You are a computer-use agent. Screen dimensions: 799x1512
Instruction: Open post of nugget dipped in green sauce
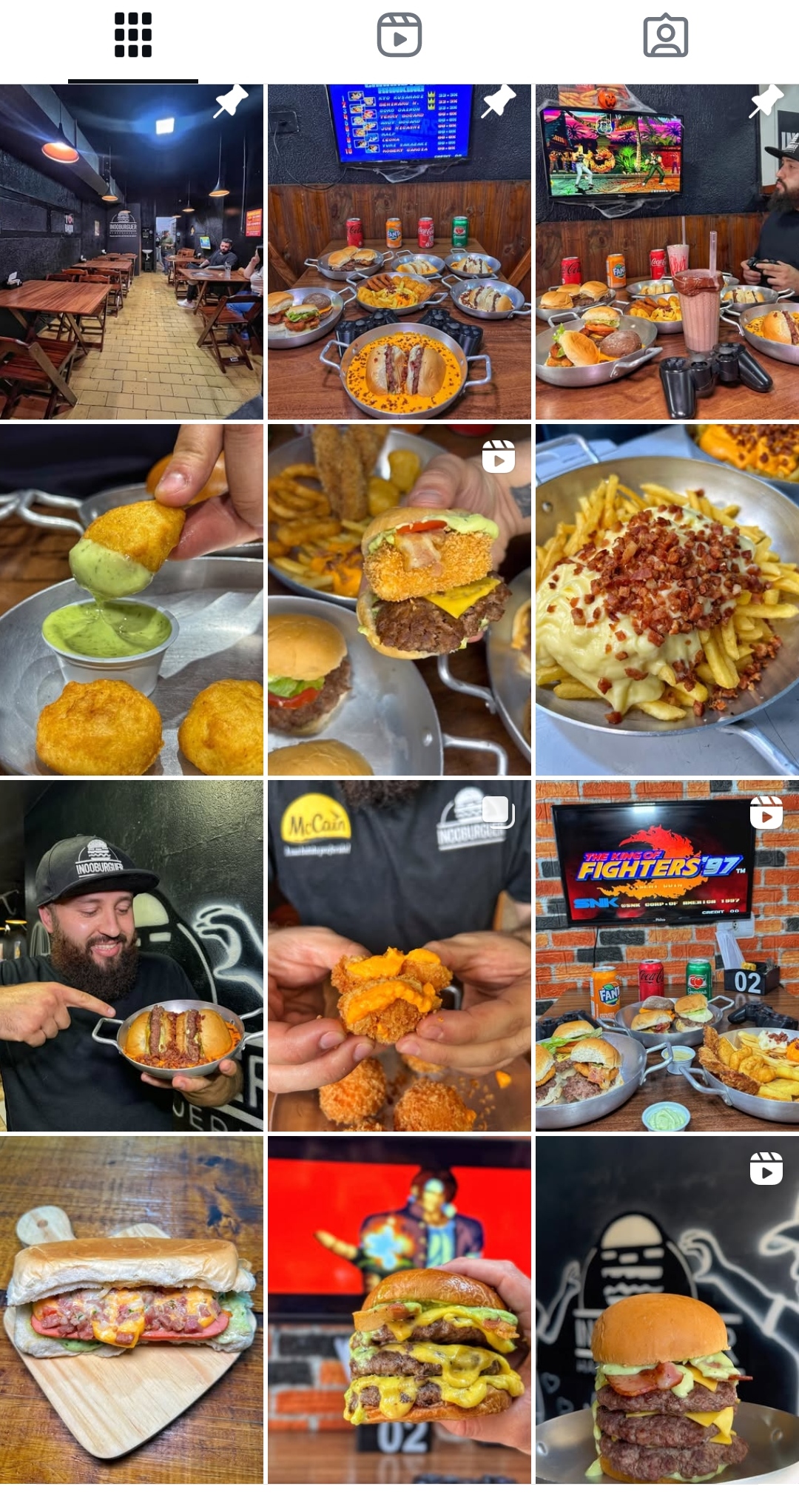[132, 599]
